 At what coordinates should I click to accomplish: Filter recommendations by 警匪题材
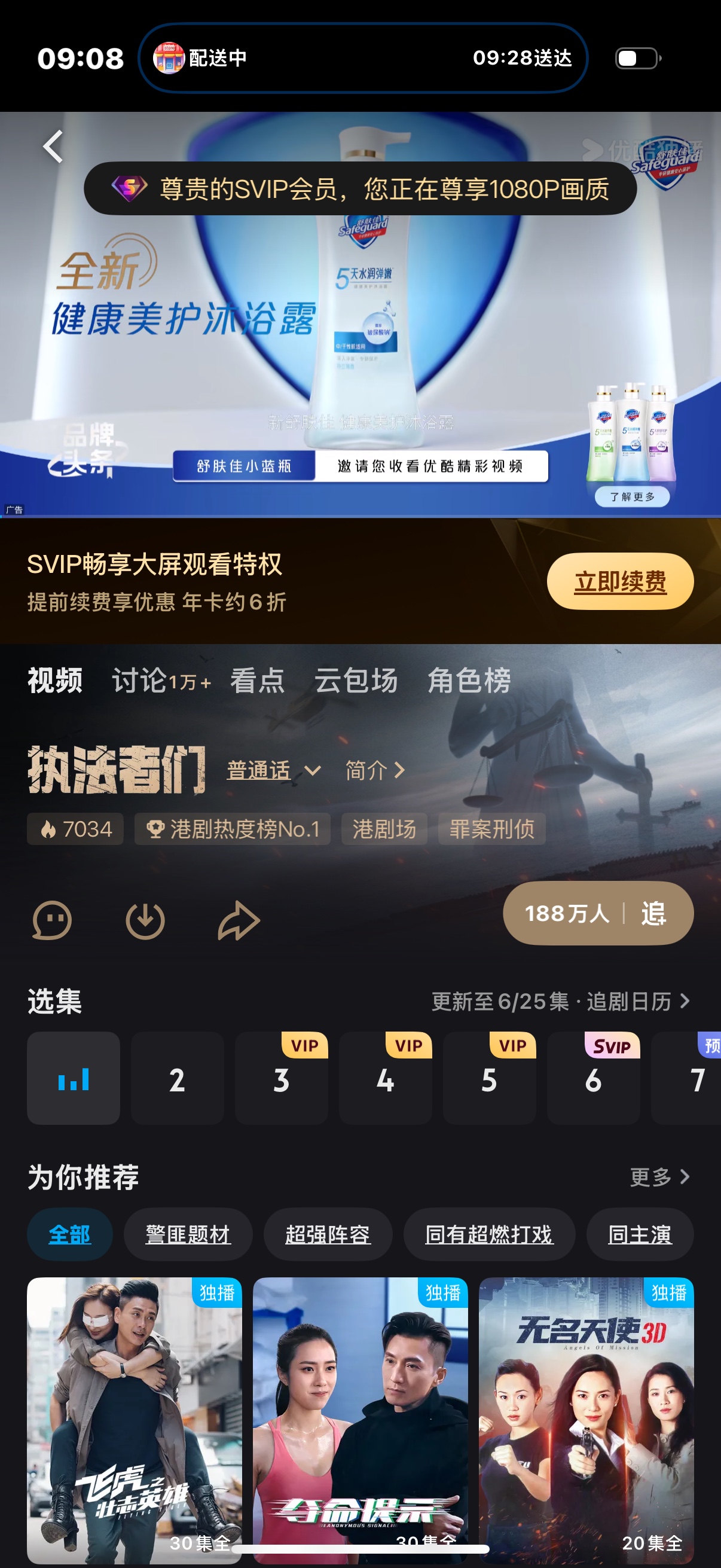click(x=188, y=1234)
